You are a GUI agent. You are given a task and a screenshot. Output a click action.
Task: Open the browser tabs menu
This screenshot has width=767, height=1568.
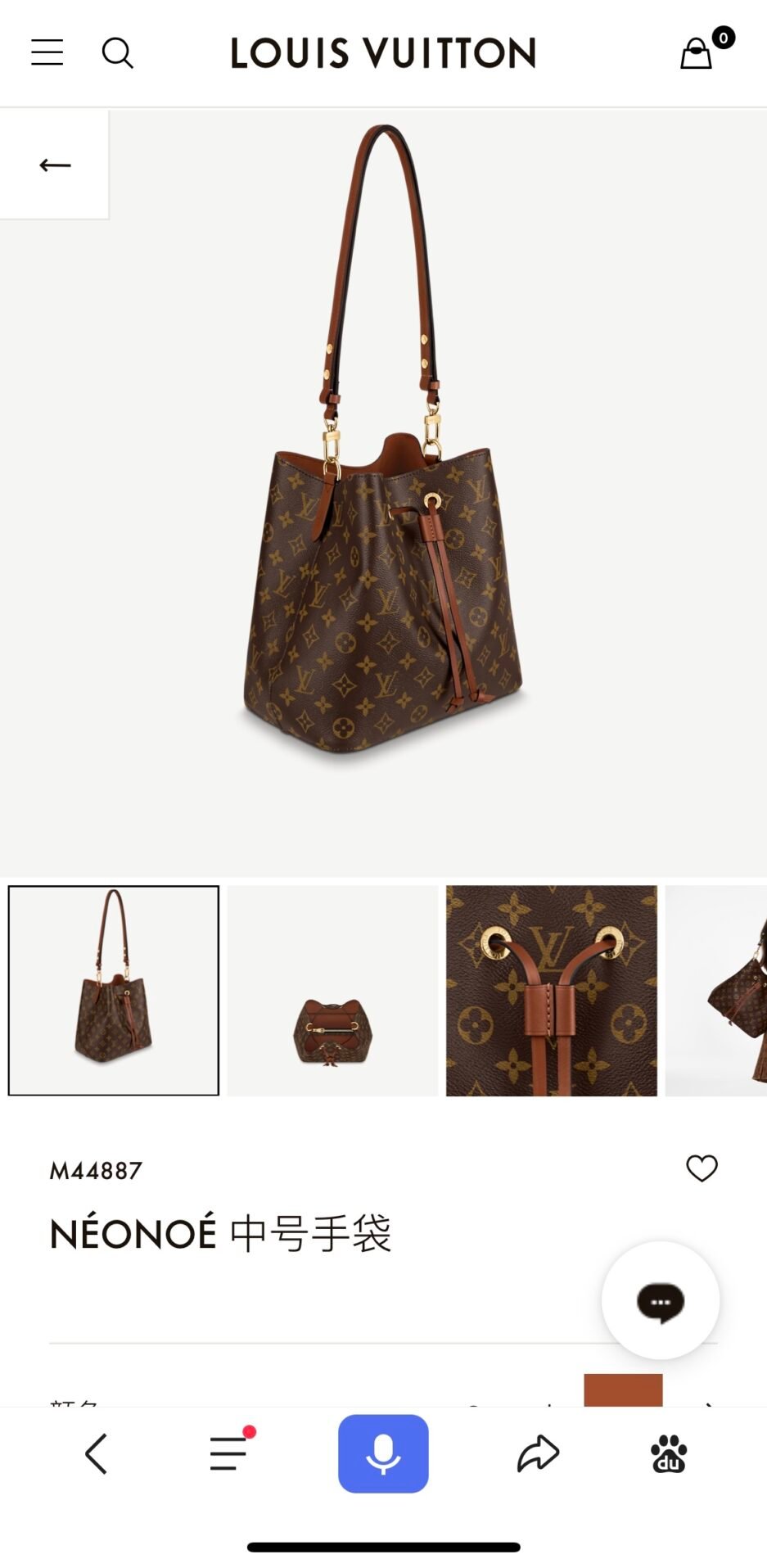229,1454
